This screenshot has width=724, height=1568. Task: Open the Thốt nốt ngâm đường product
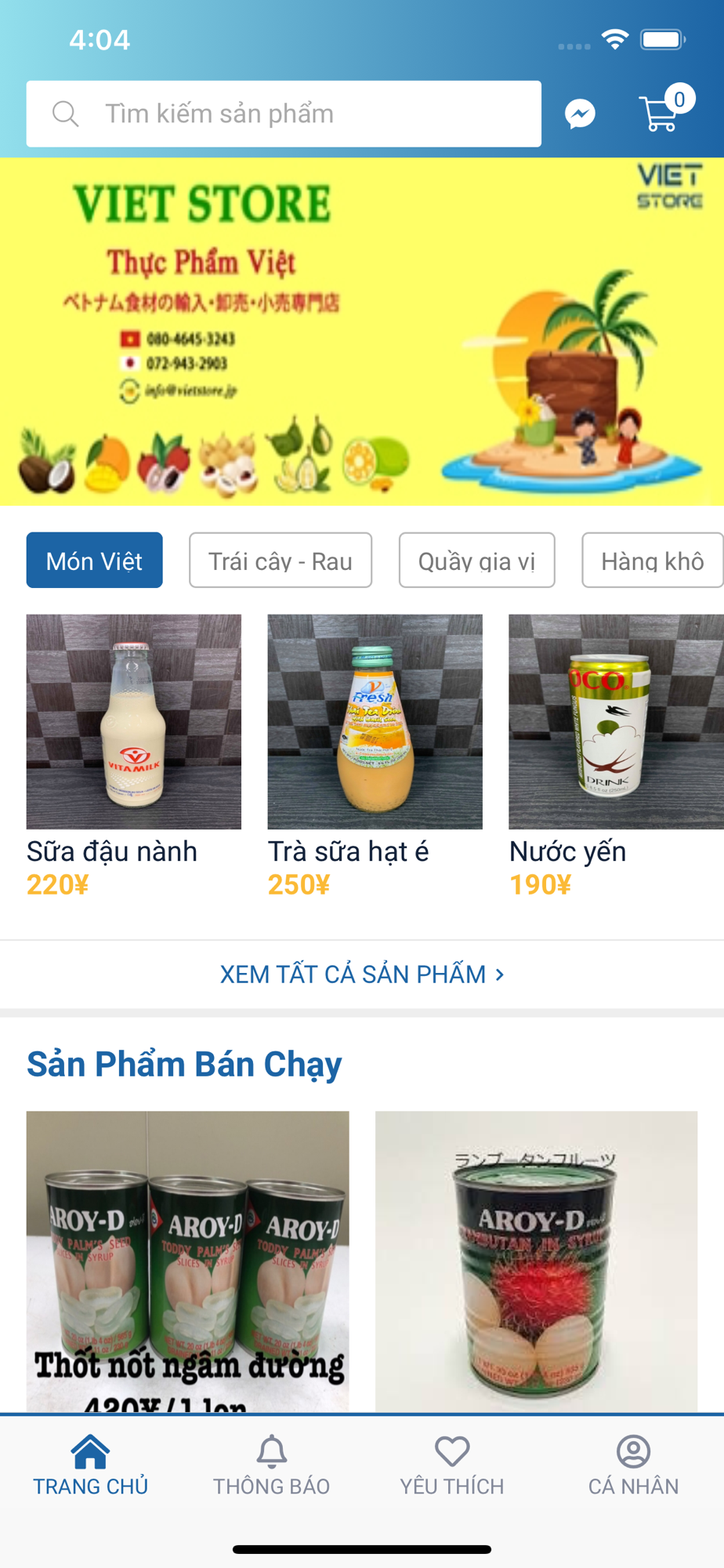click(x=188, y=1261)
